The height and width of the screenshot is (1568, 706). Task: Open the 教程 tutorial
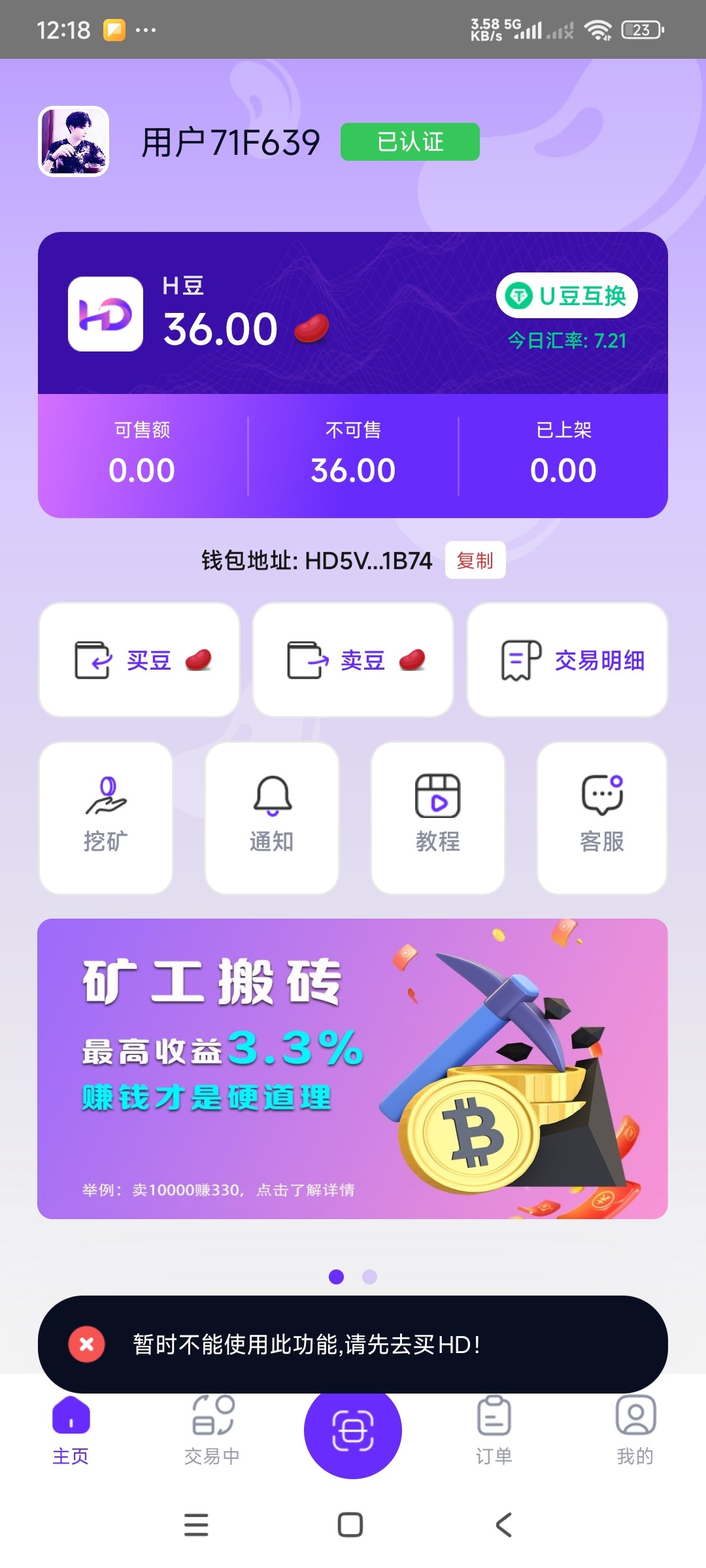pyautogui.click(x=438, y=817)
